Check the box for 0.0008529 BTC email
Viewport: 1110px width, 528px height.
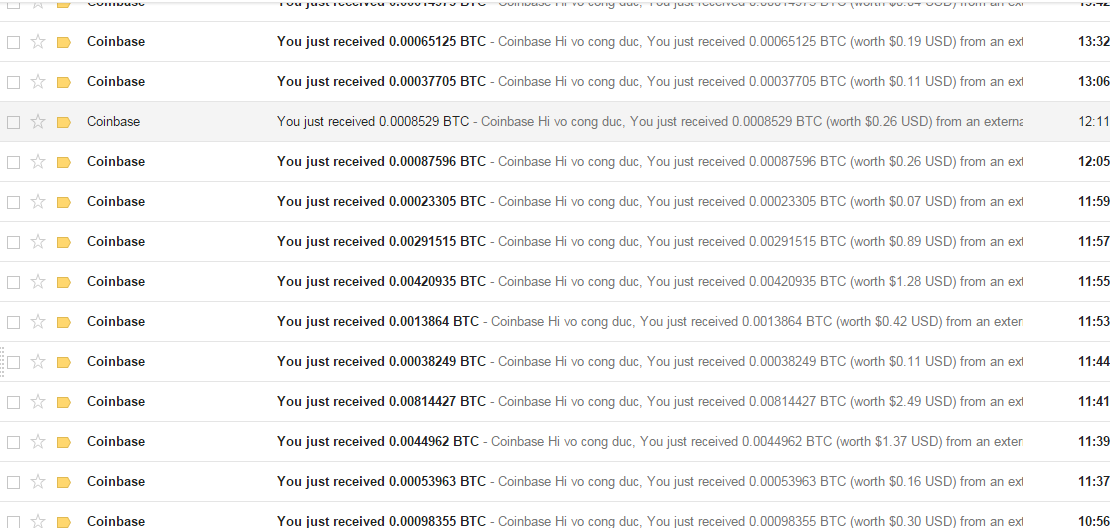[x=13, y=122]
